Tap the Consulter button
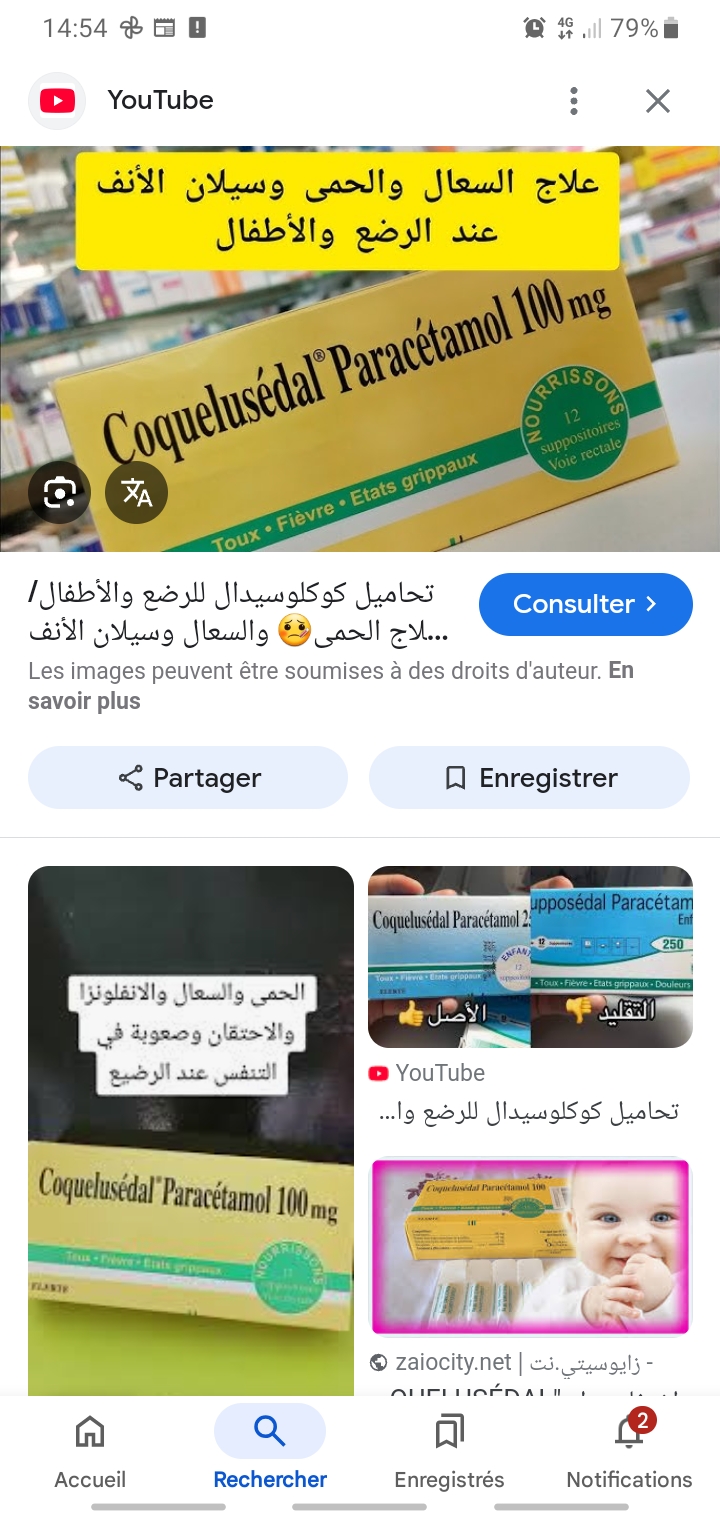 point(585,604)
